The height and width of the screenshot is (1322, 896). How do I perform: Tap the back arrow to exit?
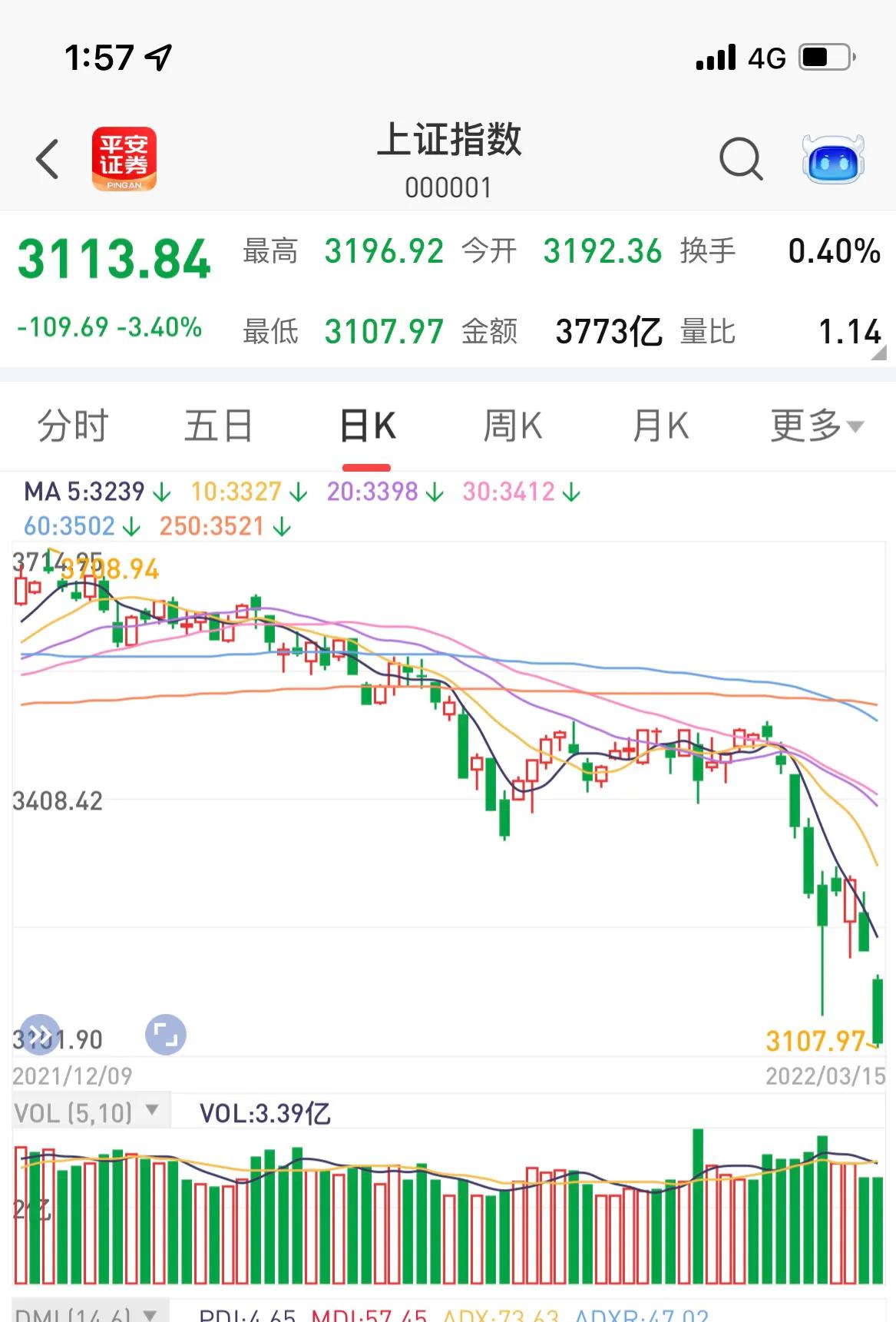point(45,159)
